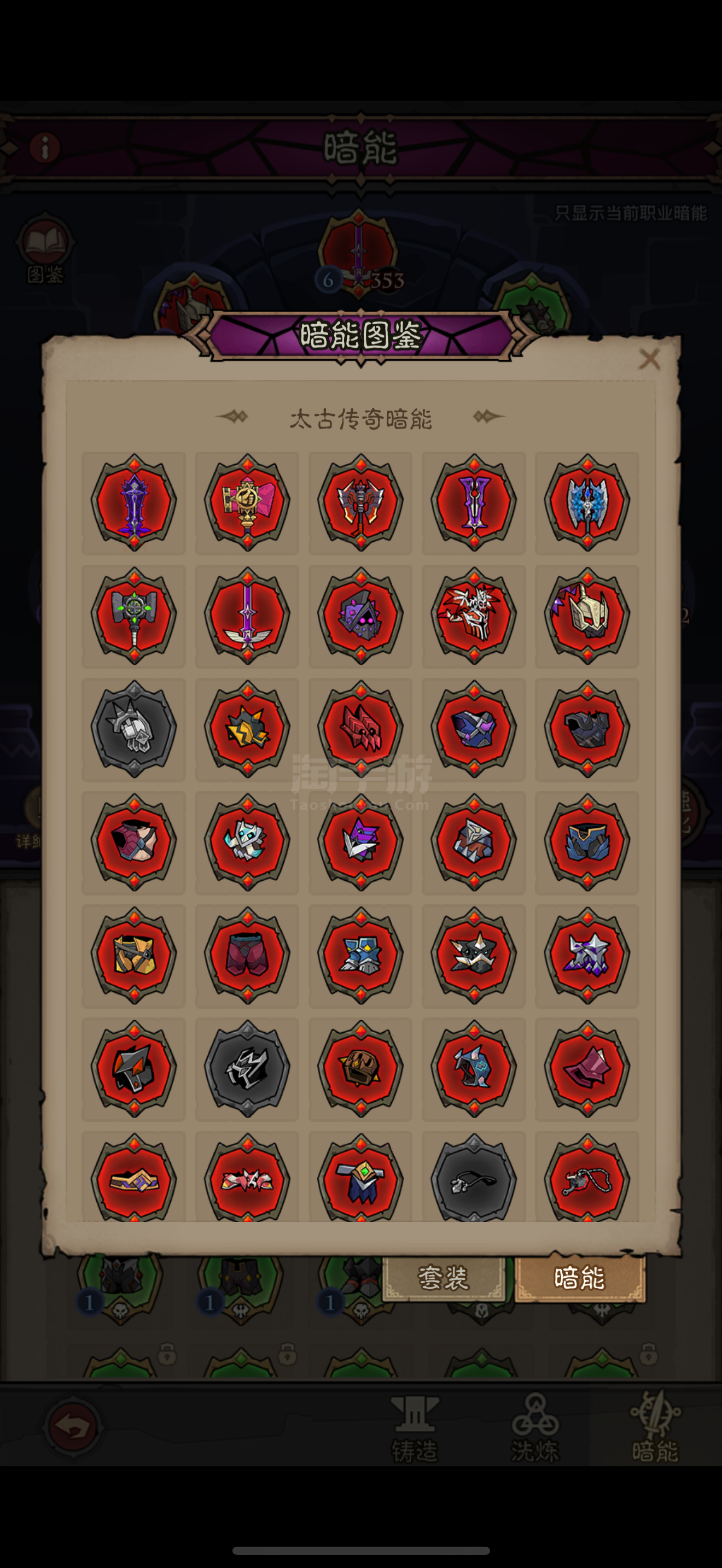Open the pink war hammer item
Viewport: 722px width, 1568px height.
(247, 503)
